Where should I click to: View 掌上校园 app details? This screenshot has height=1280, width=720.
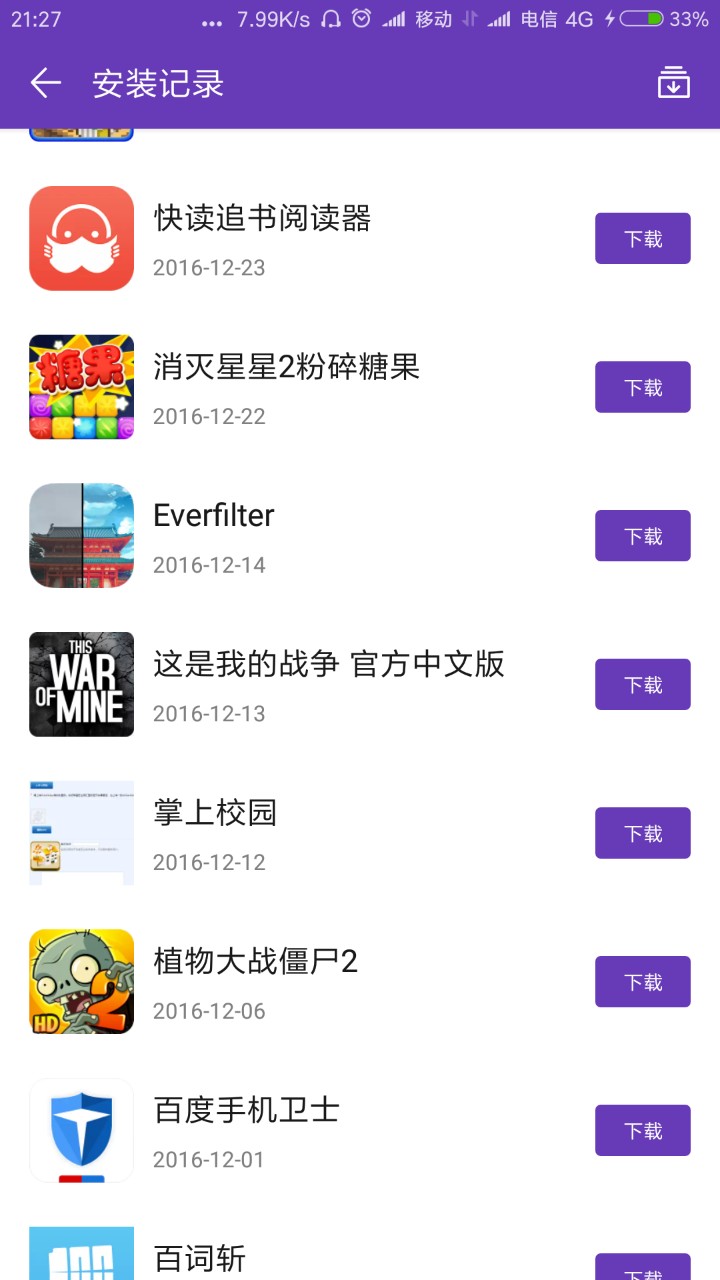(214, 813)
